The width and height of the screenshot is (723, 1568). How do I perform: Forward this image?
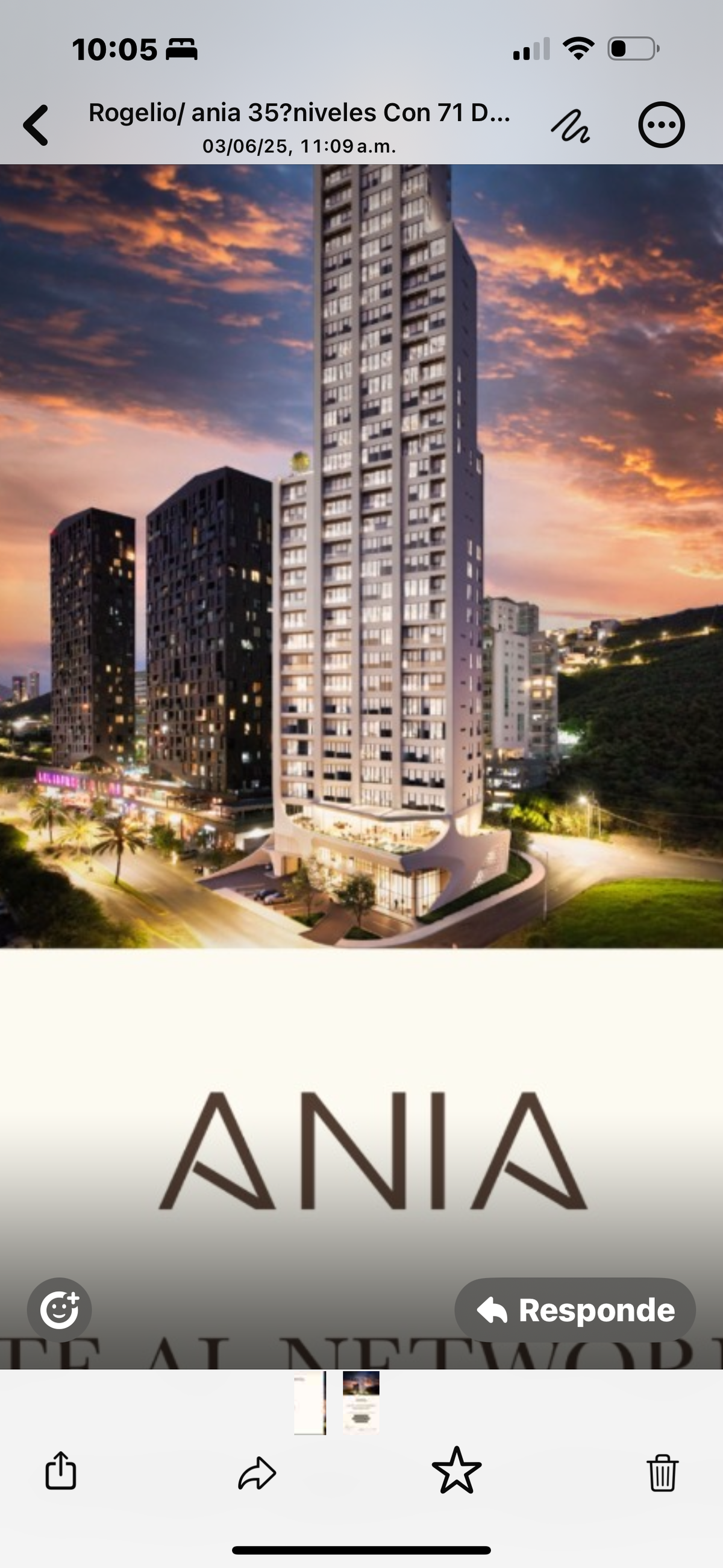tap(257, 1473)
